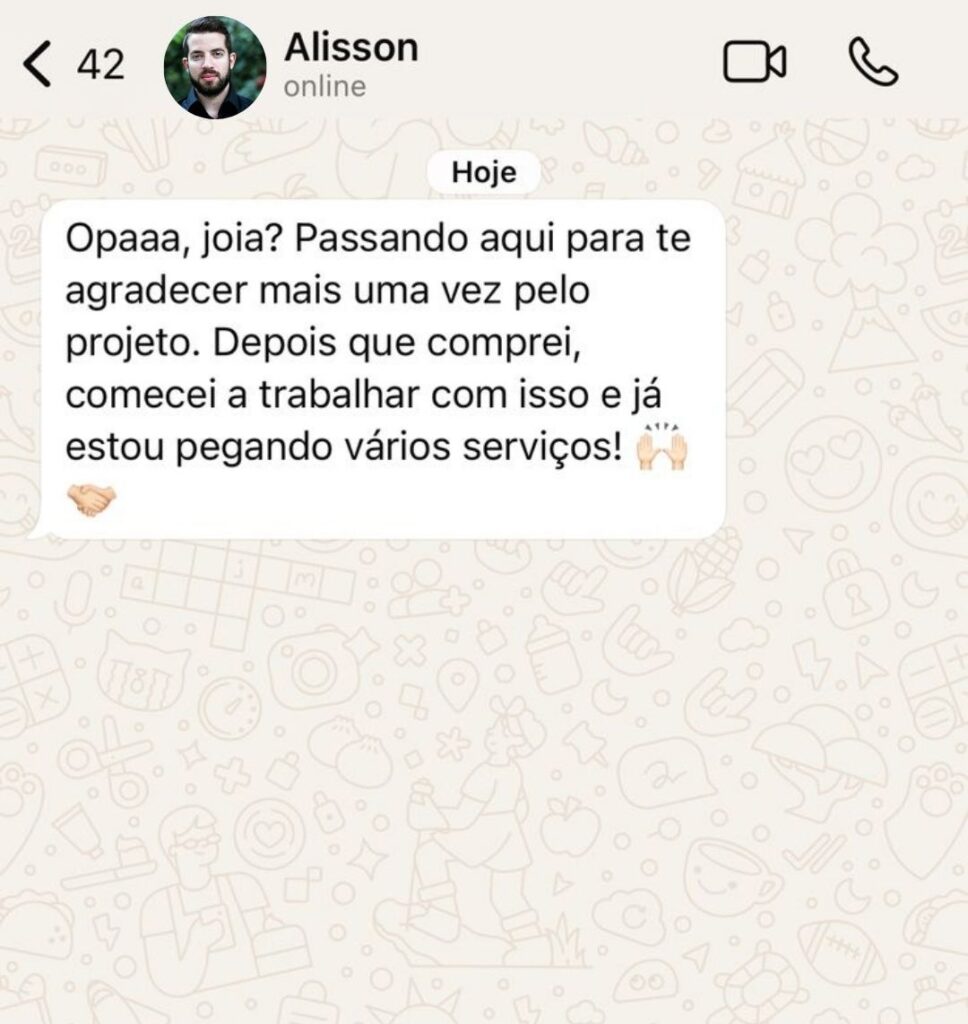Start a video call with Alisson
968x1024 pixels.
tap(754, 63)
